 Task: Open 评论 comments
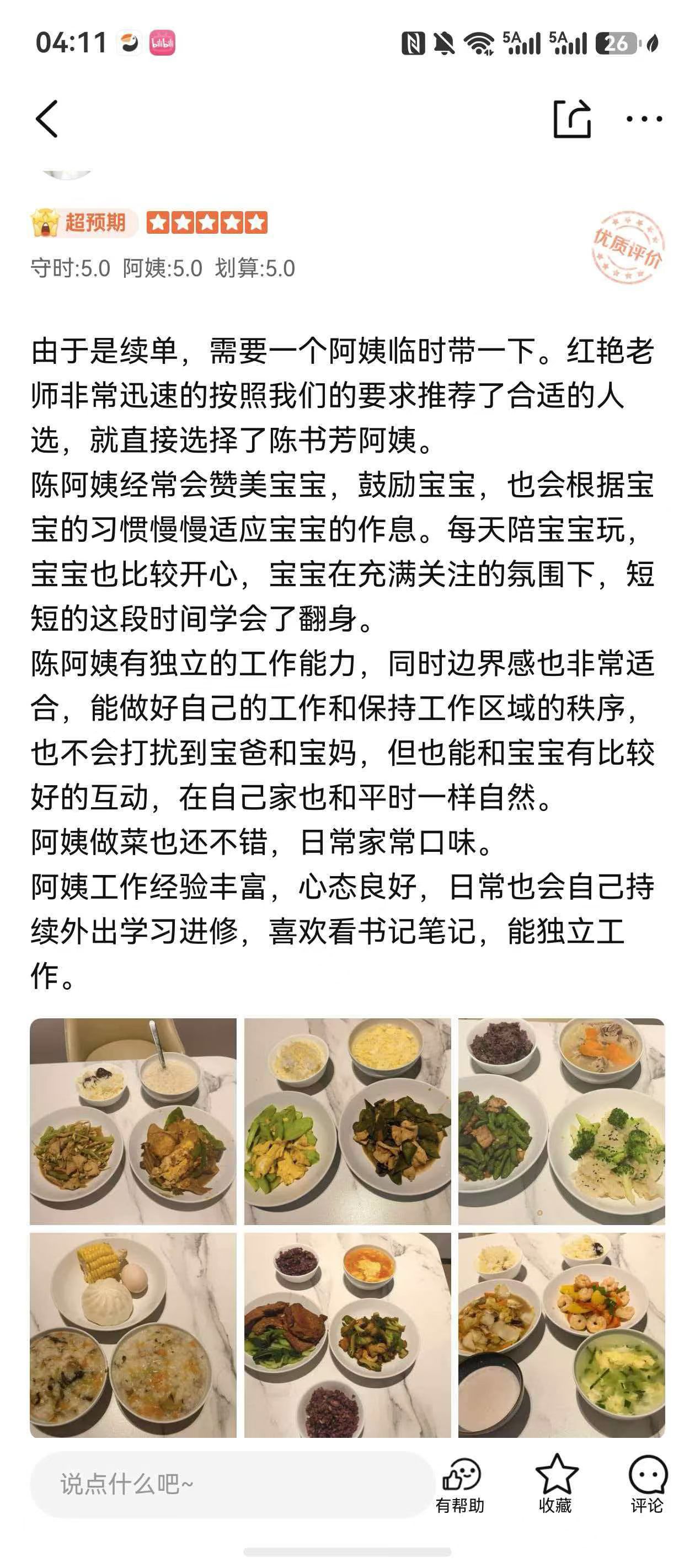coord(647,1485)
